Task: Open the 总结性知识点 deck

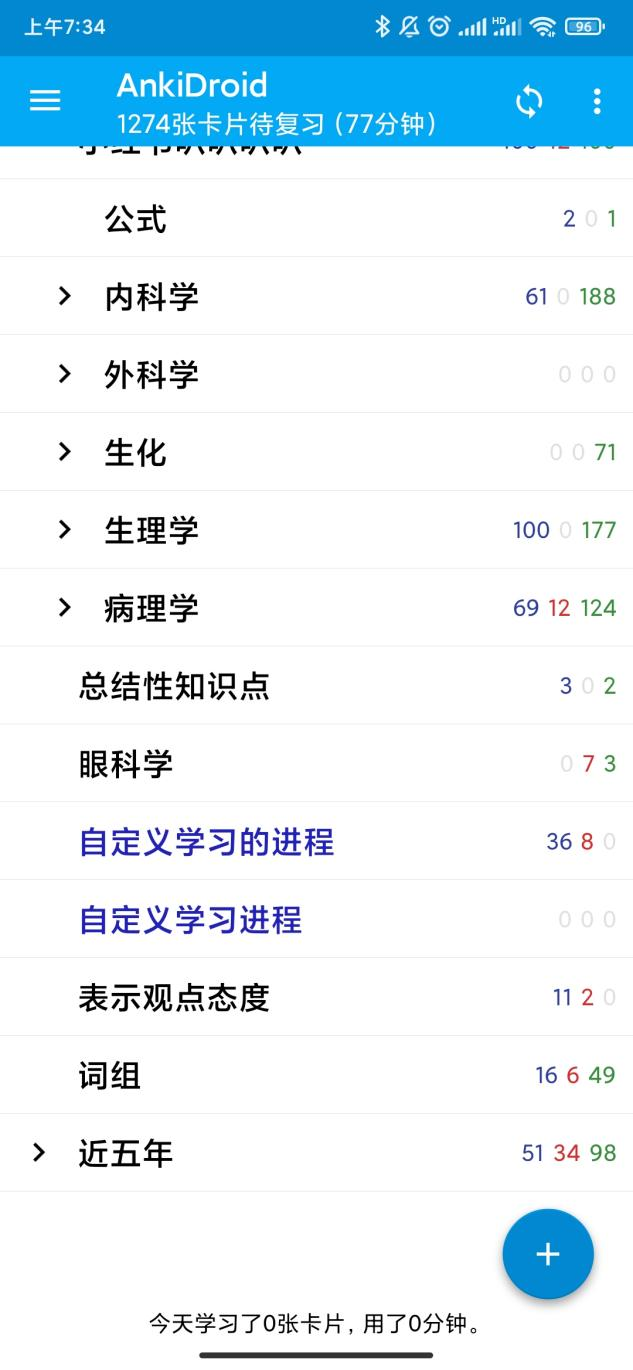Action: pos(174,686)
